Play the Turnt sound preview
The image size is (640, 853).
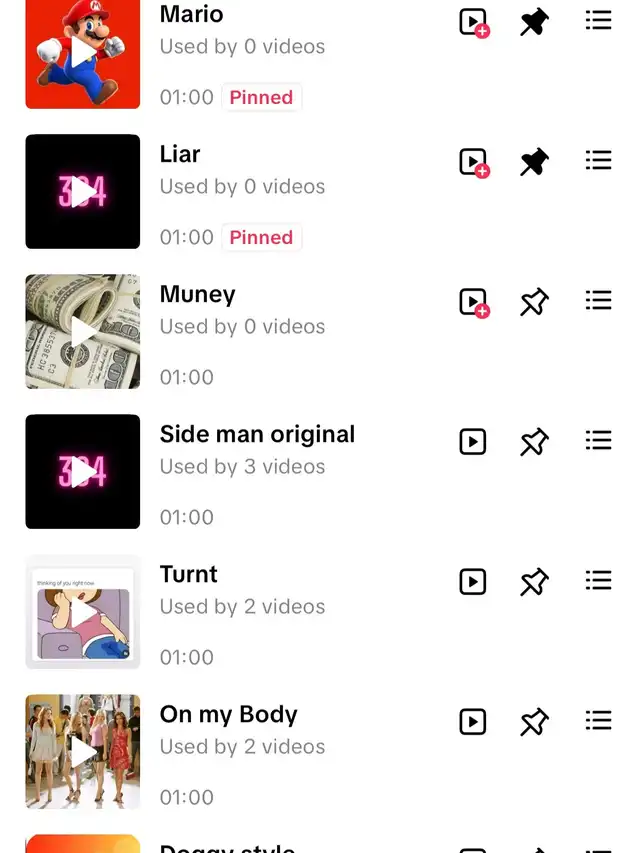coord(83,612)
